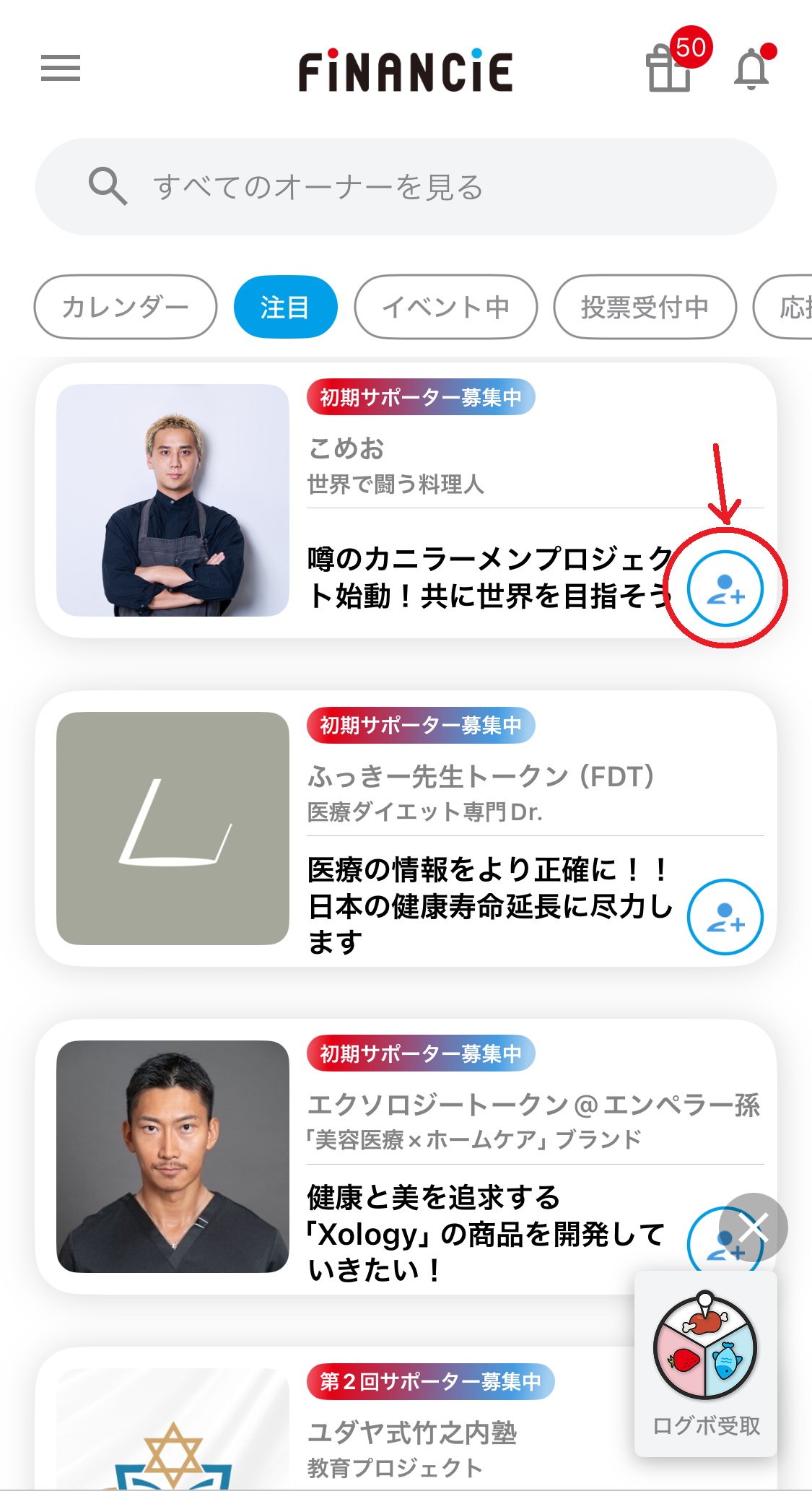Open the notifications bell

752,69
